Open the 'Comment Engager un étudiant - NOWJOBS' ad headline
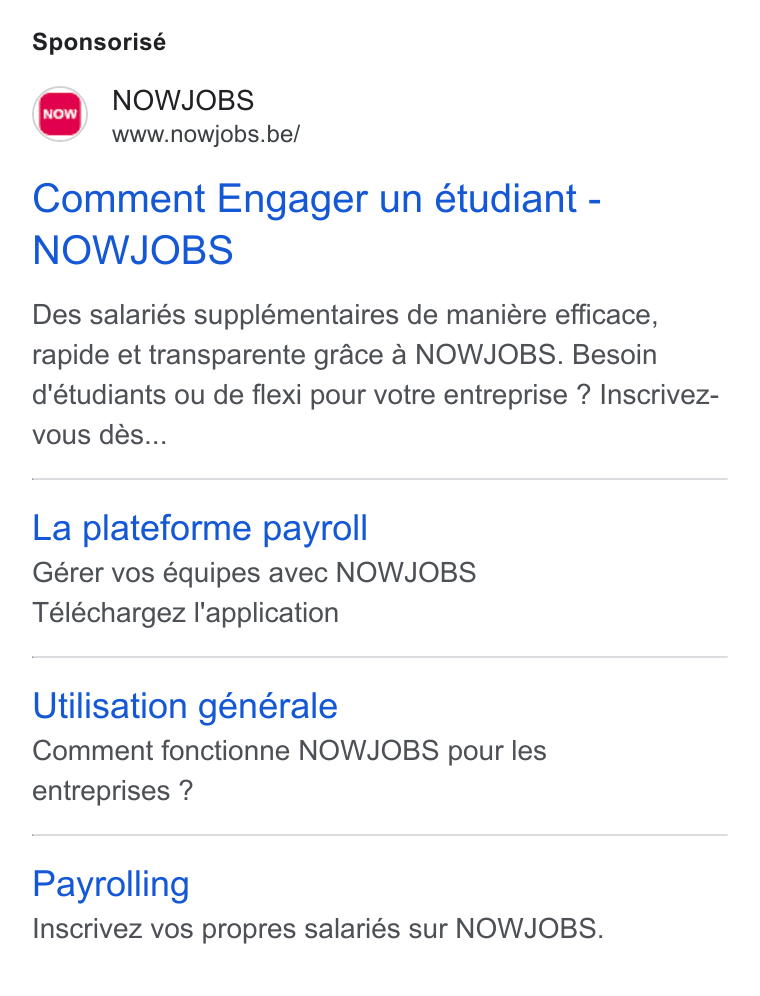Screen dimensions: 760x996 [x=316, y=224]
